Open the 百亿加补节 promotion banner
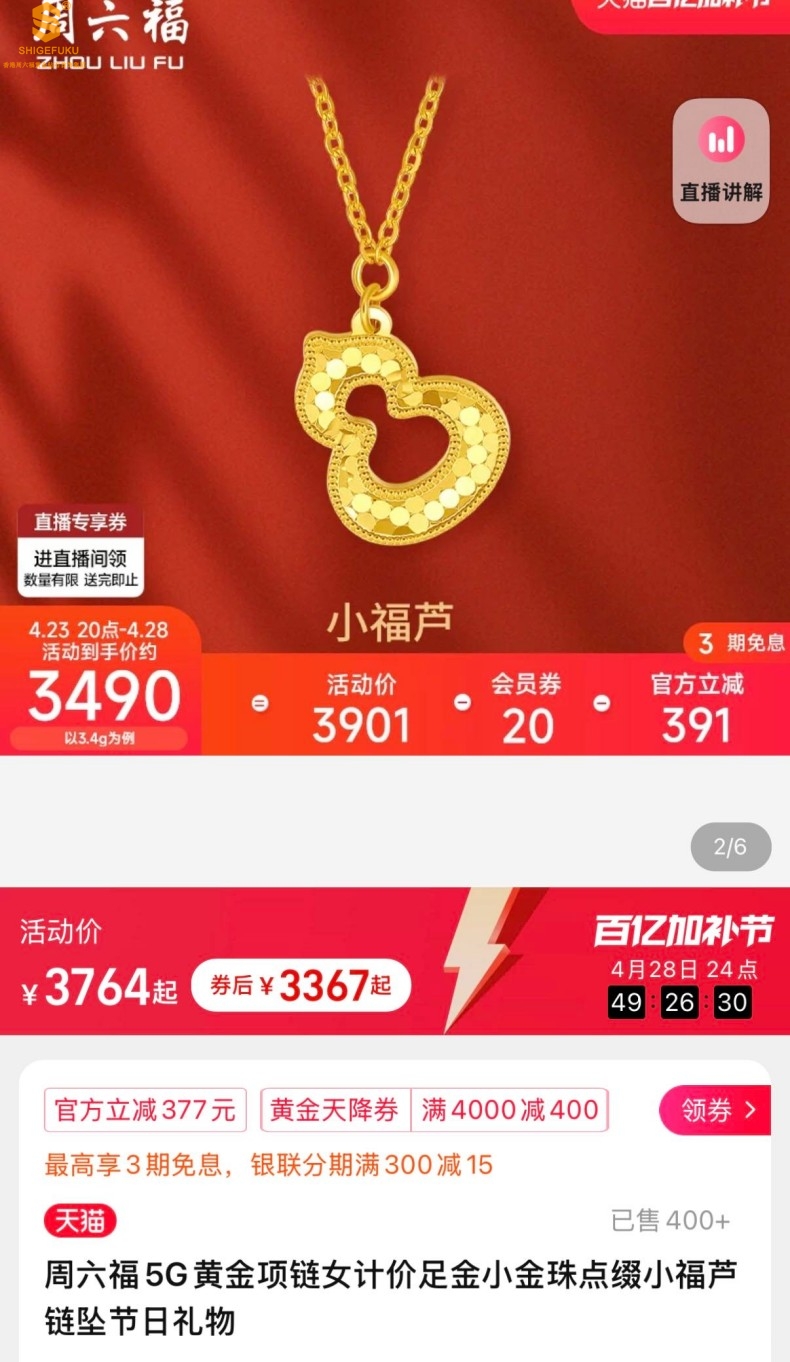 pyautogui.click(x=683, y=932)
